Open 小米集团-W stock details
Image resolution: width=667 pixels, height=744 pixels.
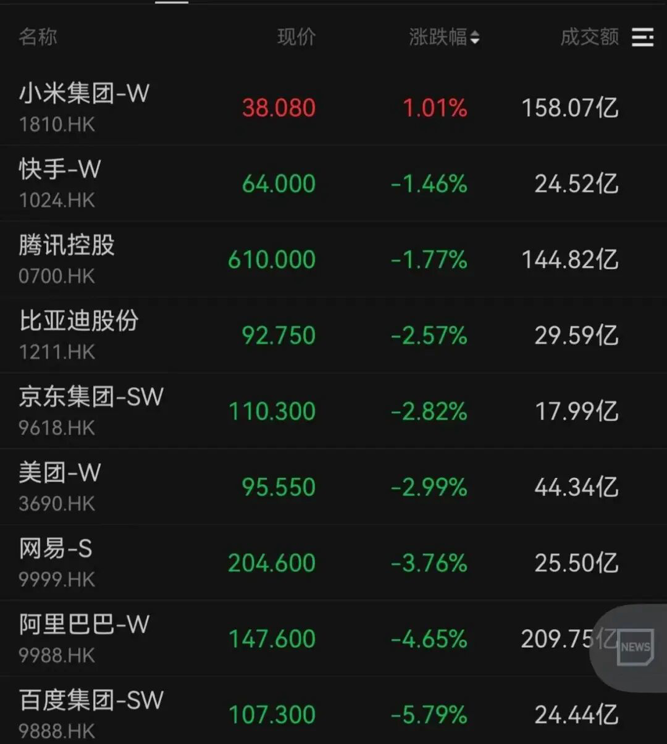pyautogui.click(x=84, y=106)
